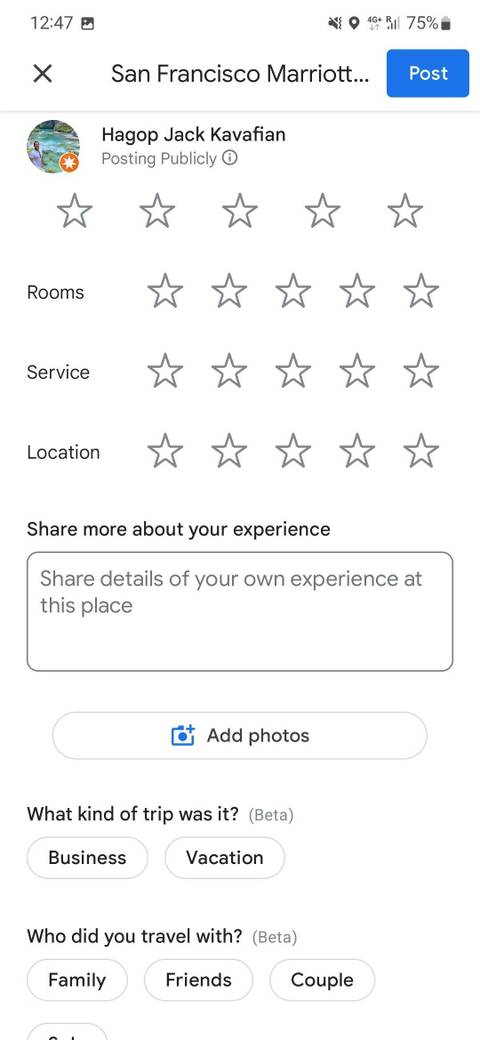Choose Family as travel companions
This screenshot has width=480, height=1040.
(x=77, y=980)
